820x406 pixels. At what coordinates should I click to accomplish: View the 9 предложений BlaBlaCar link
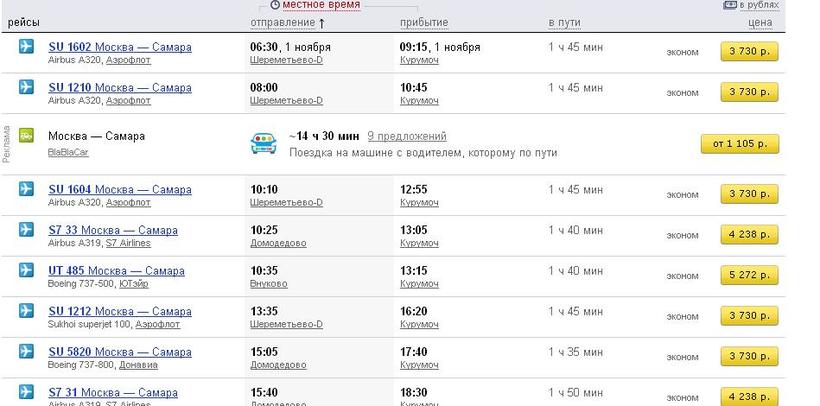[406, 136]
